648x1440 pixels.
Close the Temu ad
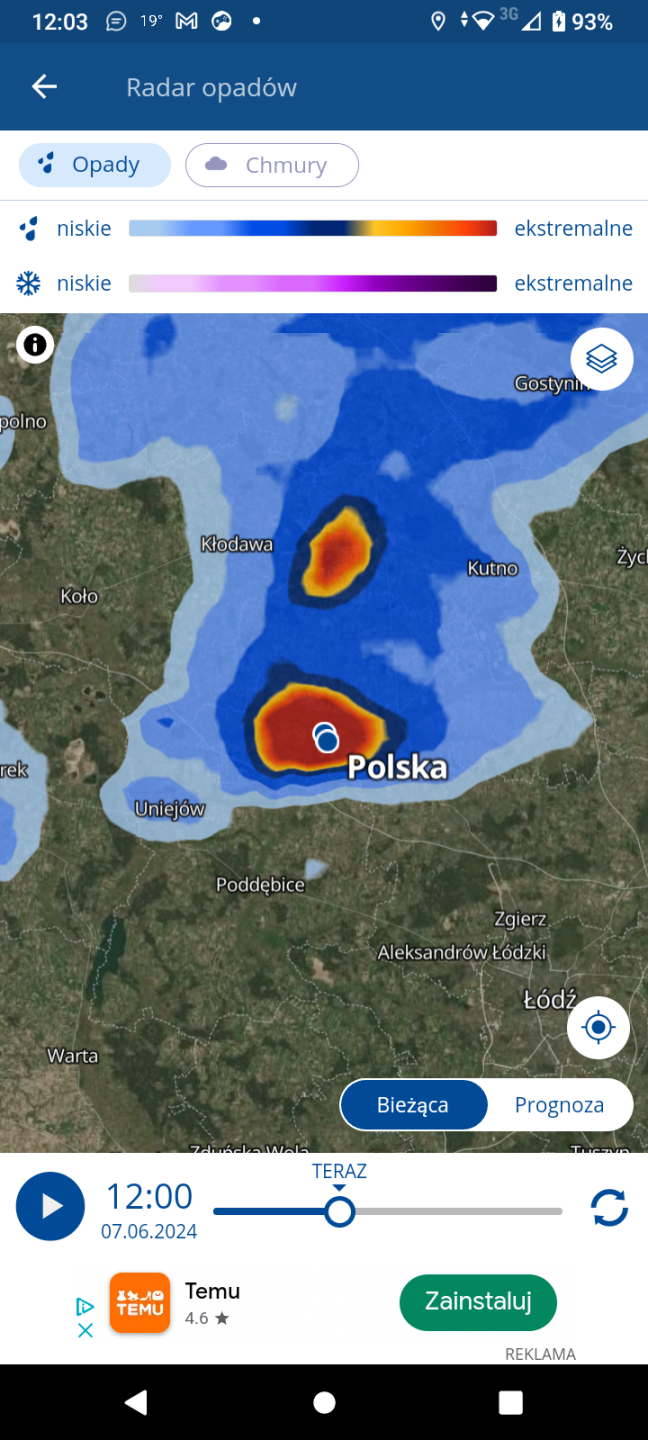(86, 1330)
